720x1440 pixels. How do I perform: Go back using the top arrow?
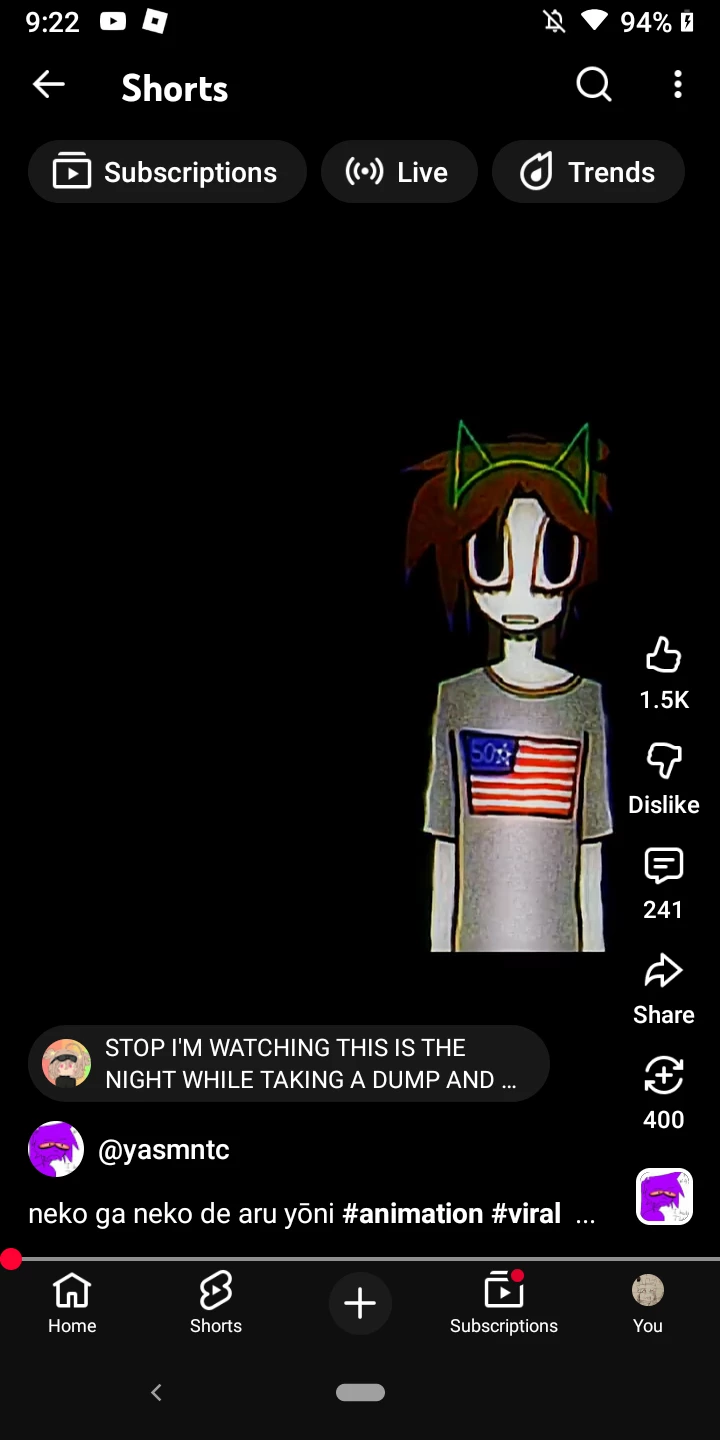click(x=48, y=86)
